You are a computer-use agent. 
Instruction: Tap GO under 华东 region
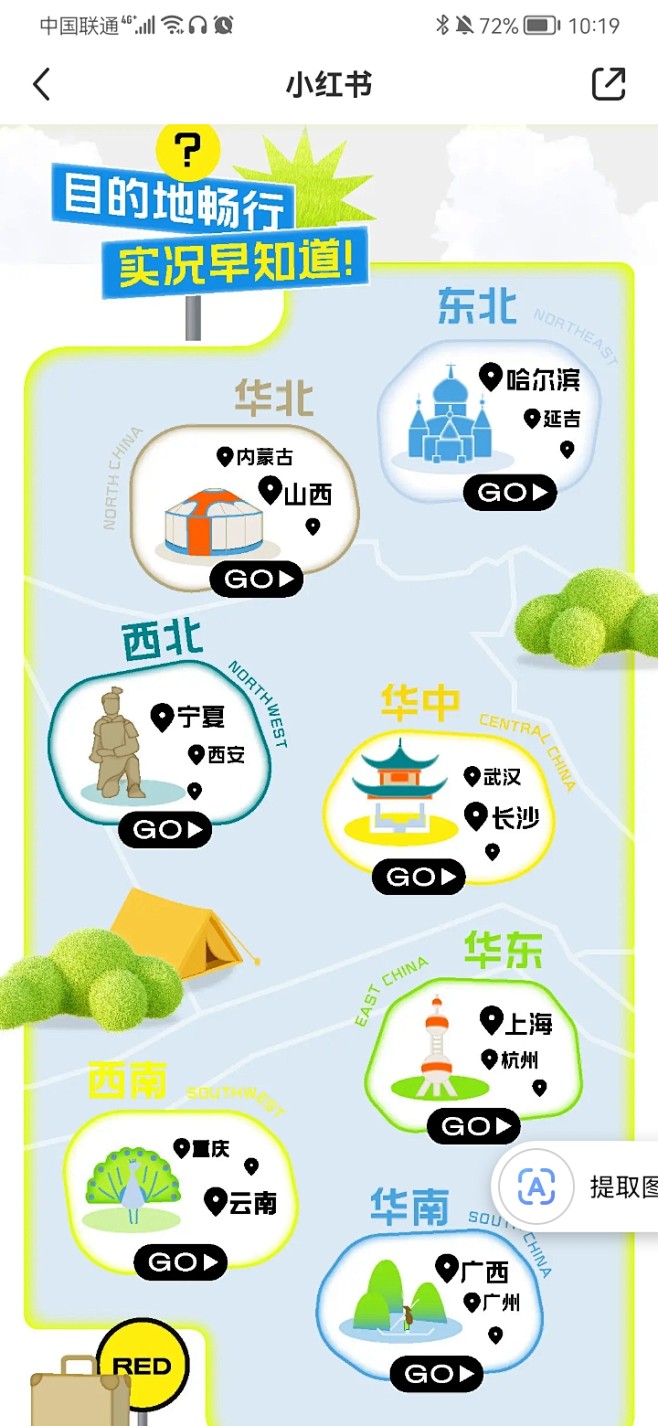tap(474, 1126)
